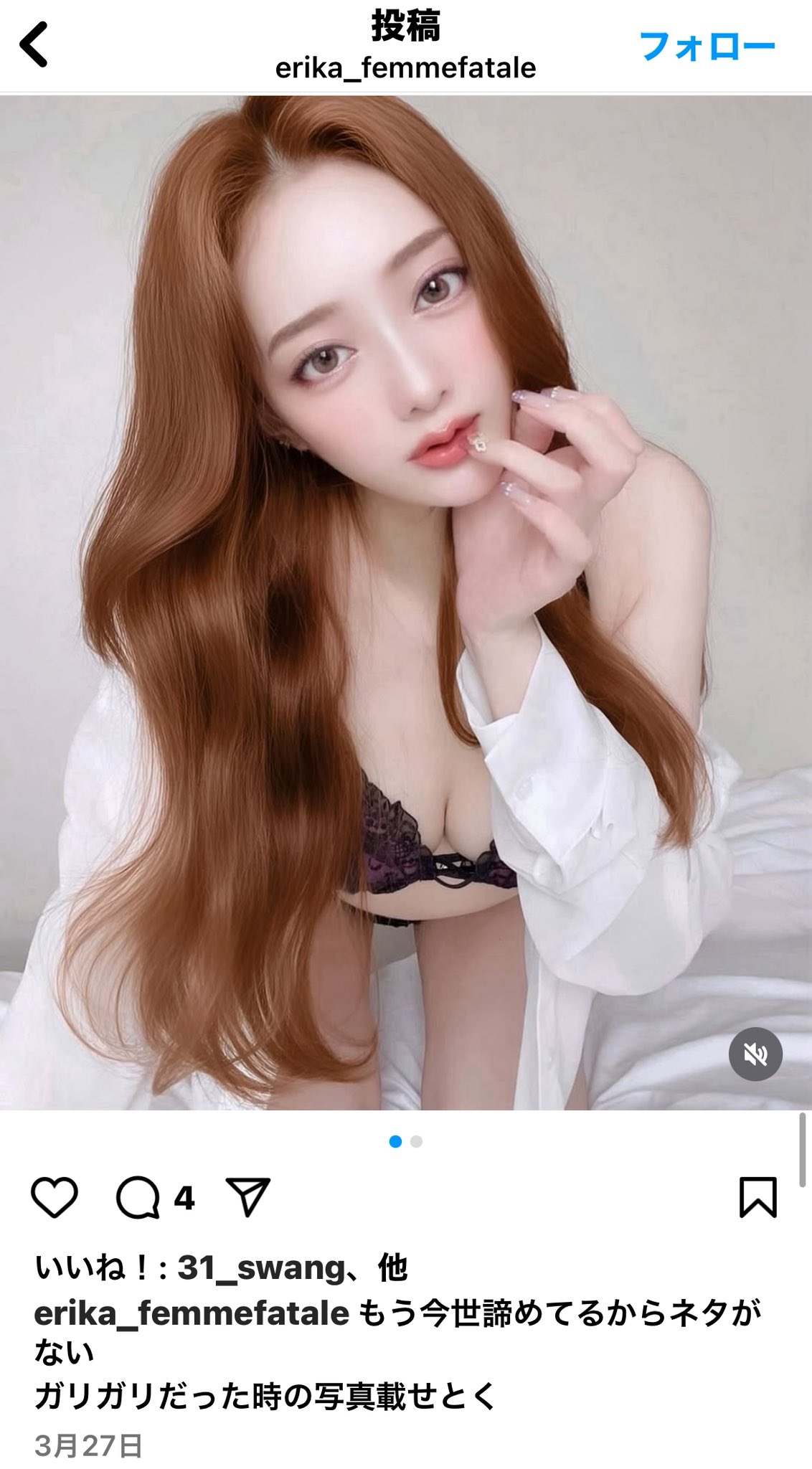Share this post via the paper plane
812x1469 pixels.
[x=248, y=1199]
